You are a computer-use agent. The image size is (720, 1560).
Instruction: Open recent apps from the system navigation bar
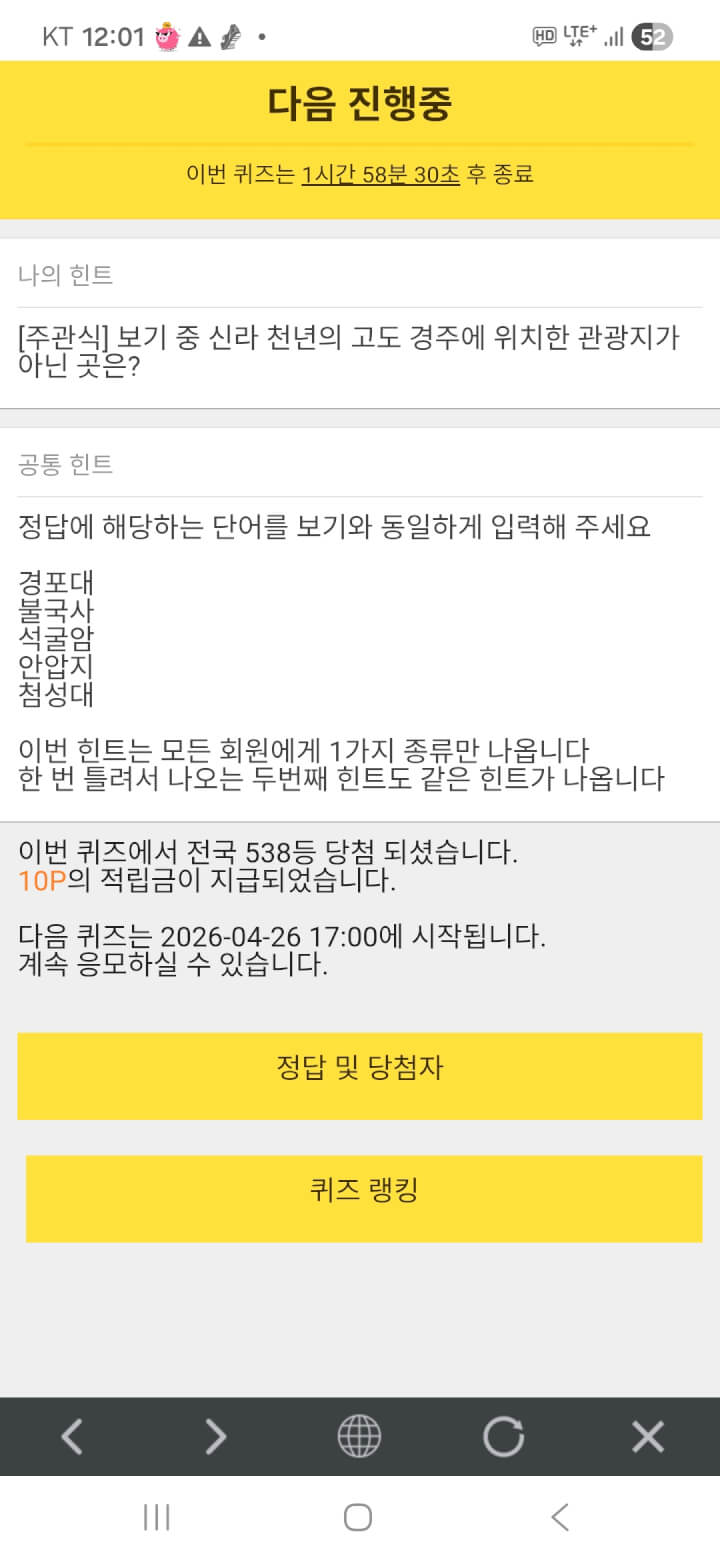pos(156,1517)
